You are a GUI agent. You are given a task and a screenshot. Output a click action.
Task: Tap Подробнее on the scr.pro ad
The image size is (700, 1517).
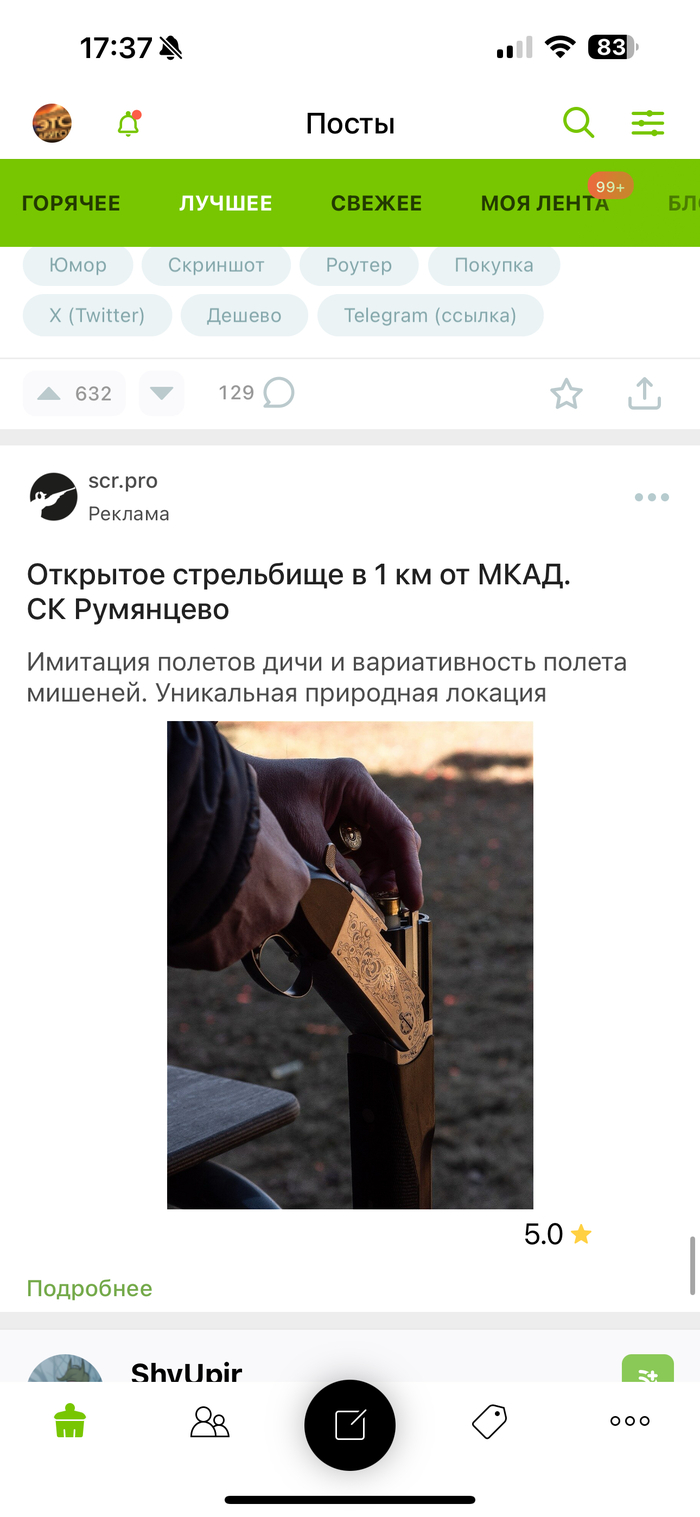[89, 1288]
